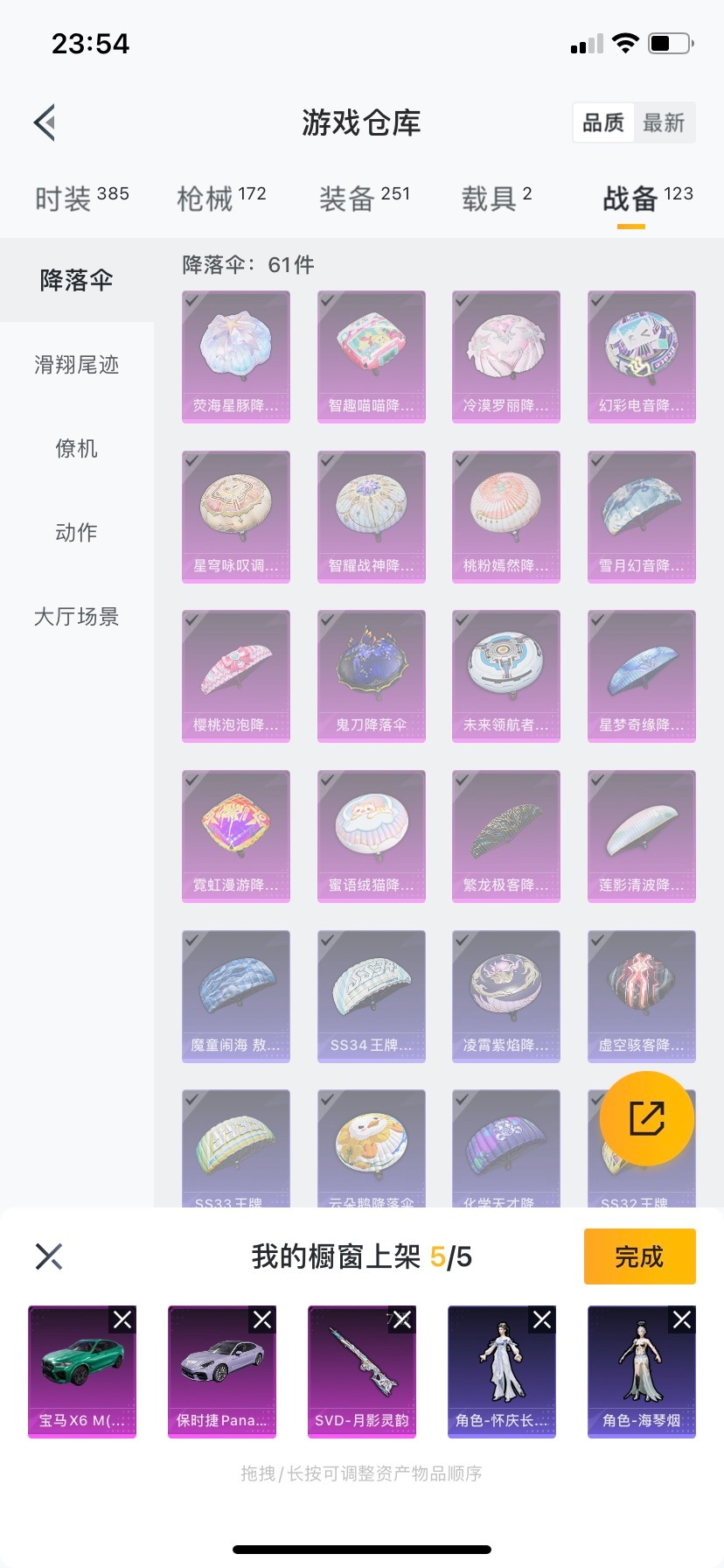Open the 滑翔尾迹 category in sidebar
Image resolution: width=724 pixels, height=1568 pixels.
point(76,366)
